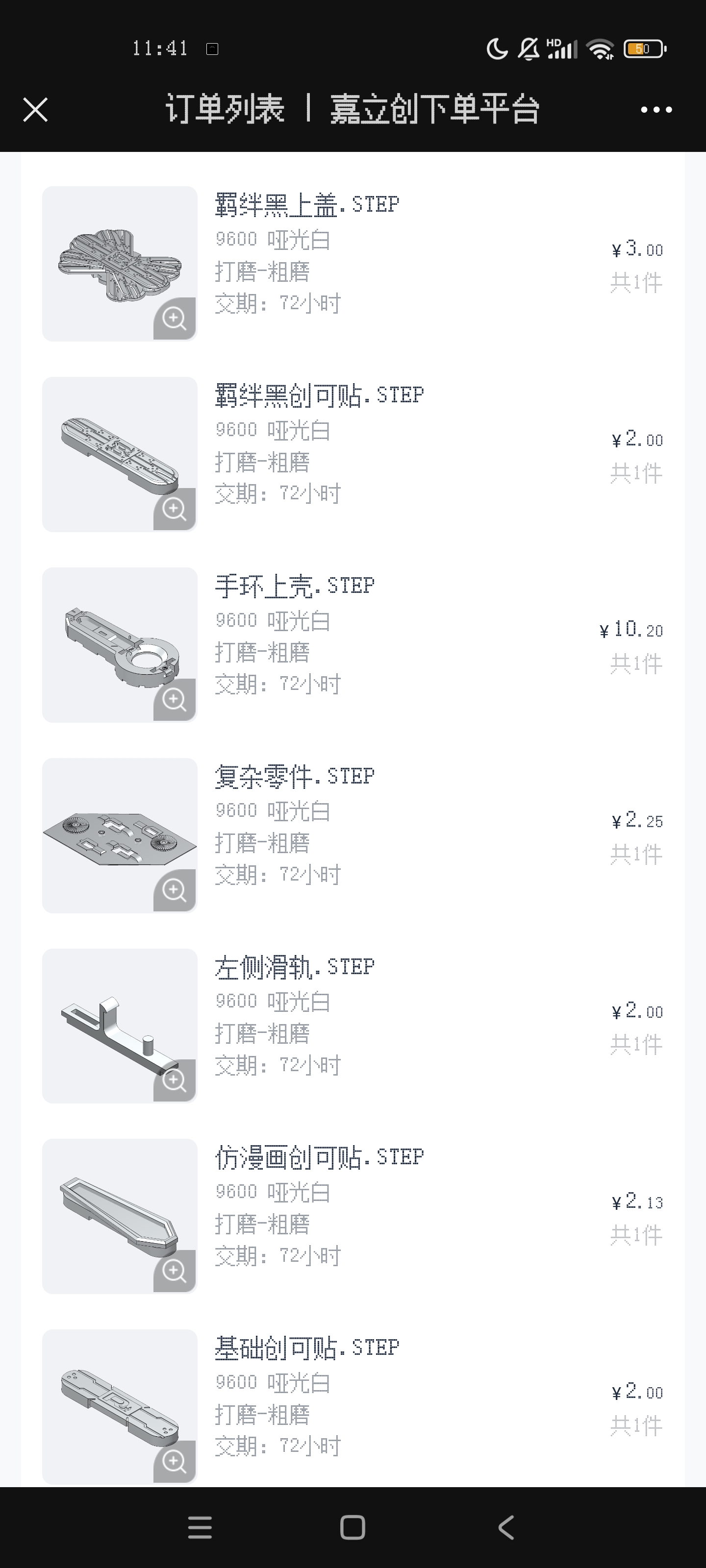Viewport: 706px width, 1568px height.
Task: Open the three-dot overflow menu
Action: pyautogui.click(x=656, y=110)
